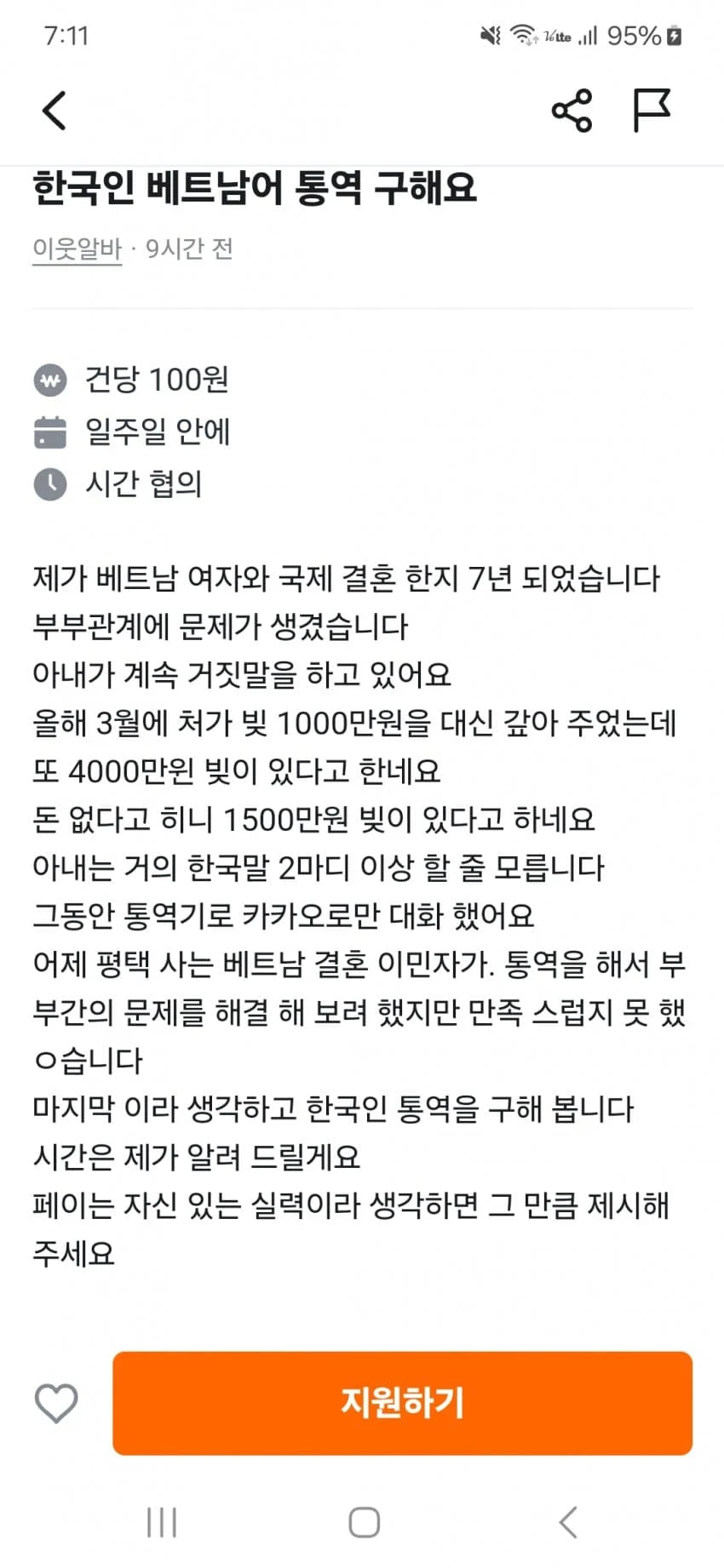724x1568 pixels.
Task: Report this post with the flag icon
Action: (652, 111)
